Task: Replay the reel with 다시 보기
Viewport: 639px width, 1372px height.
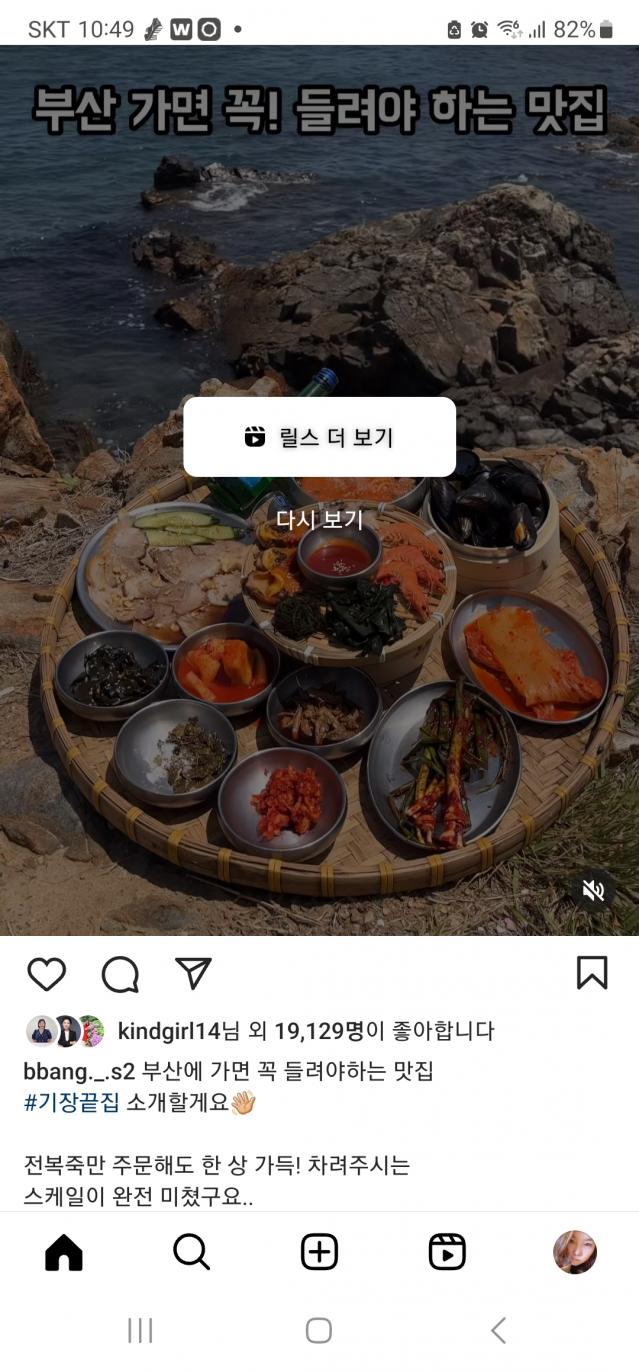Action: tap(319, 520)
